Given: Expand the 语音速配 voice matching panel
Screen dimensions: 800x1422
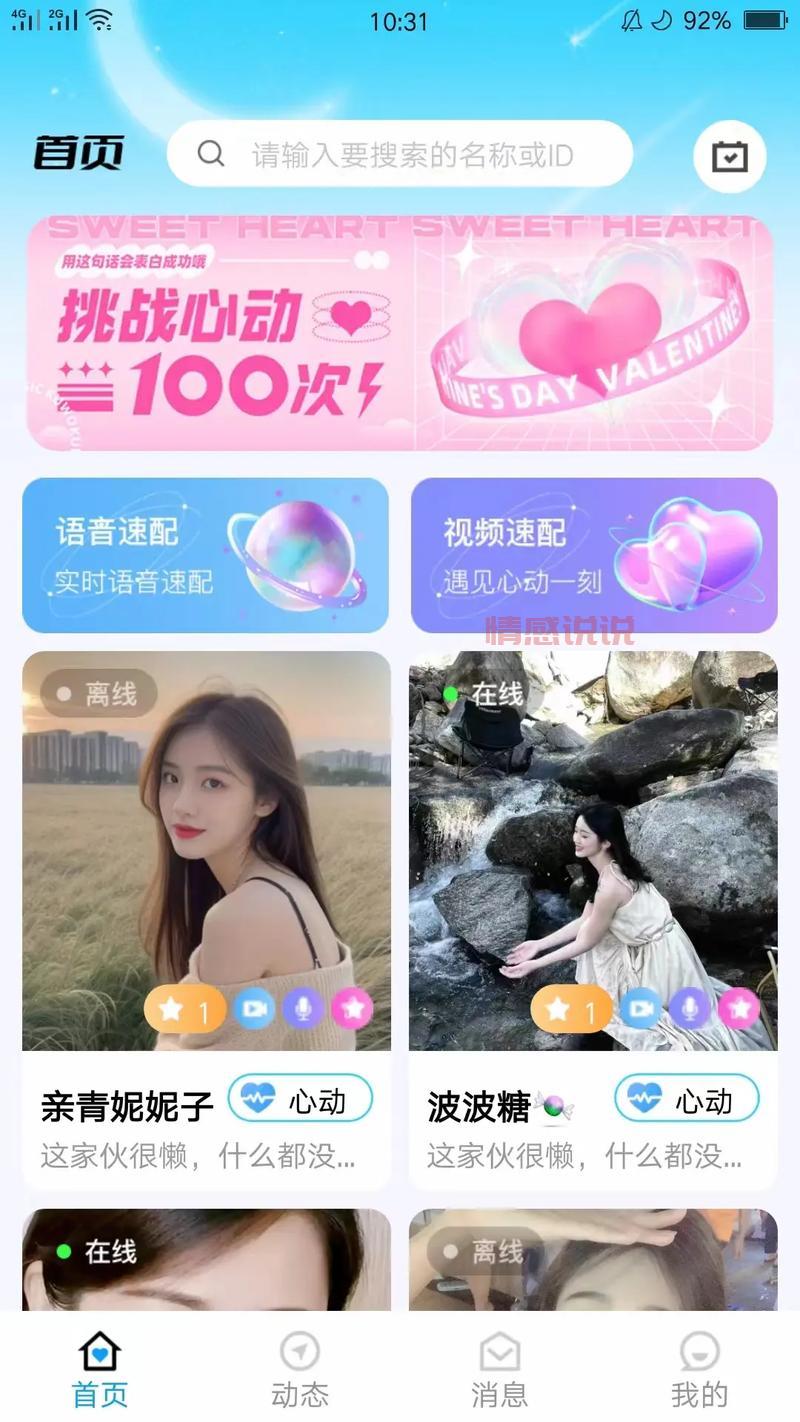Looking at the screenshot, I should (x=206, y=555).
